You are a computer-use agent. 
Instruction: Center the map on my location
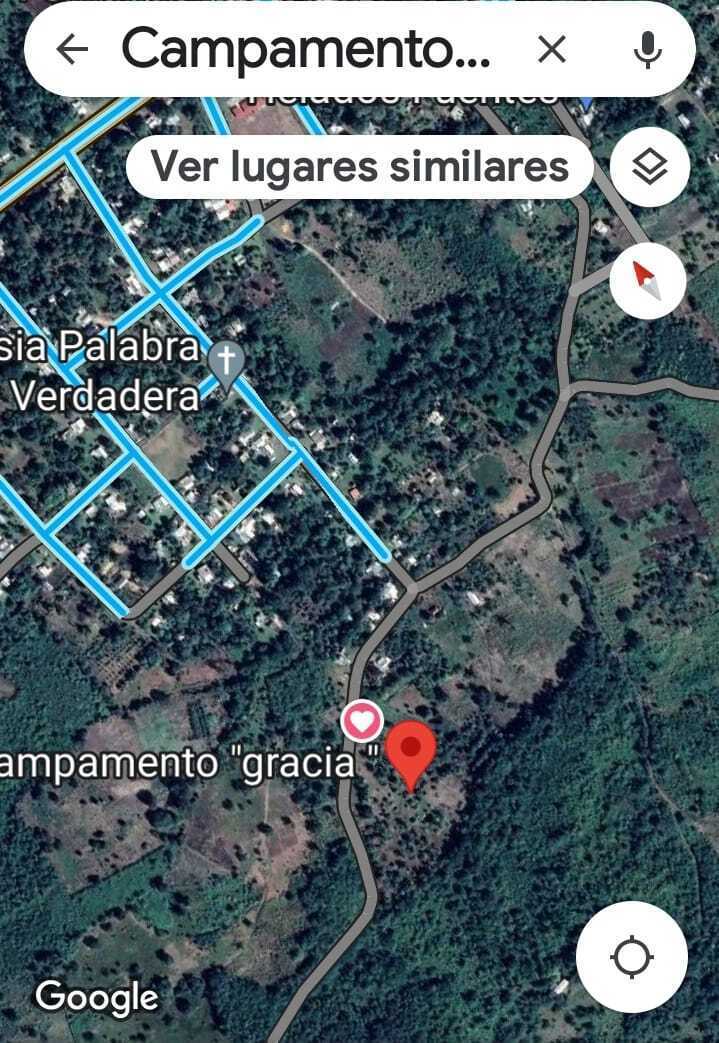click(x=632, y=957)
